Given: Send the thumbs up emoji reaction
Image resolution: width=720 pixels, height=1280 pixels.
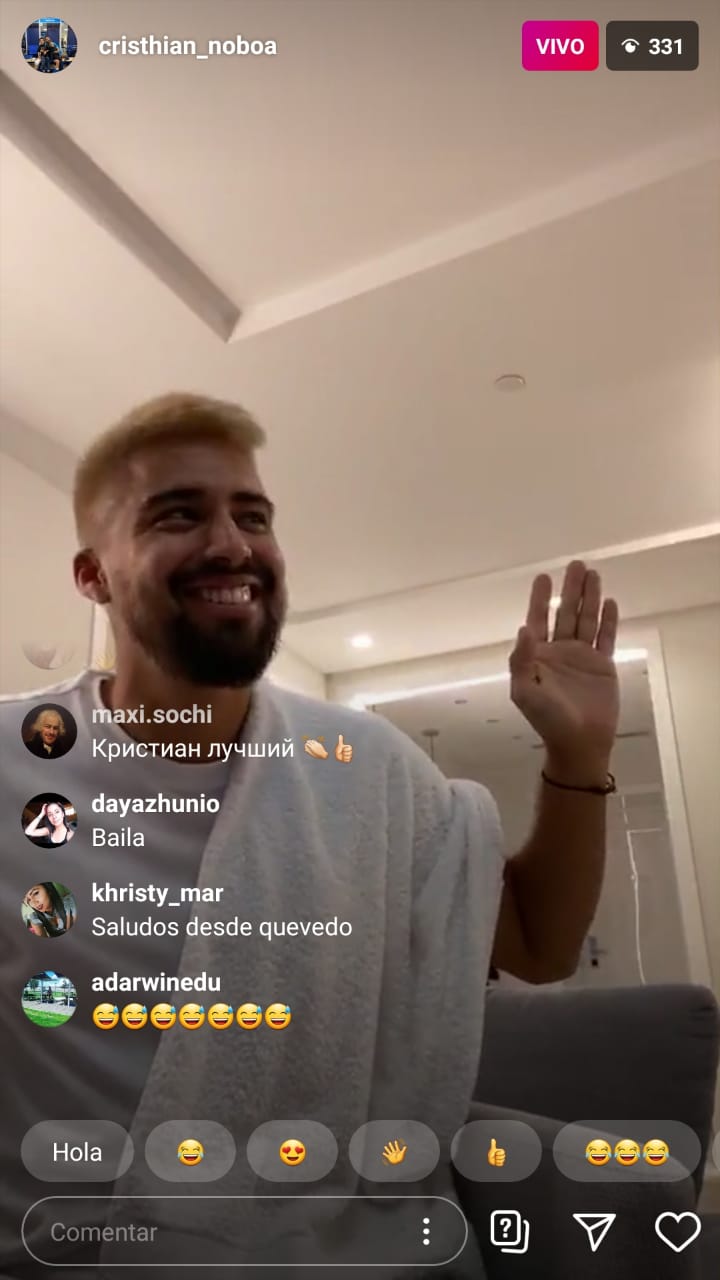Looking at the screenshot, I should click(x=496, y=1152).
